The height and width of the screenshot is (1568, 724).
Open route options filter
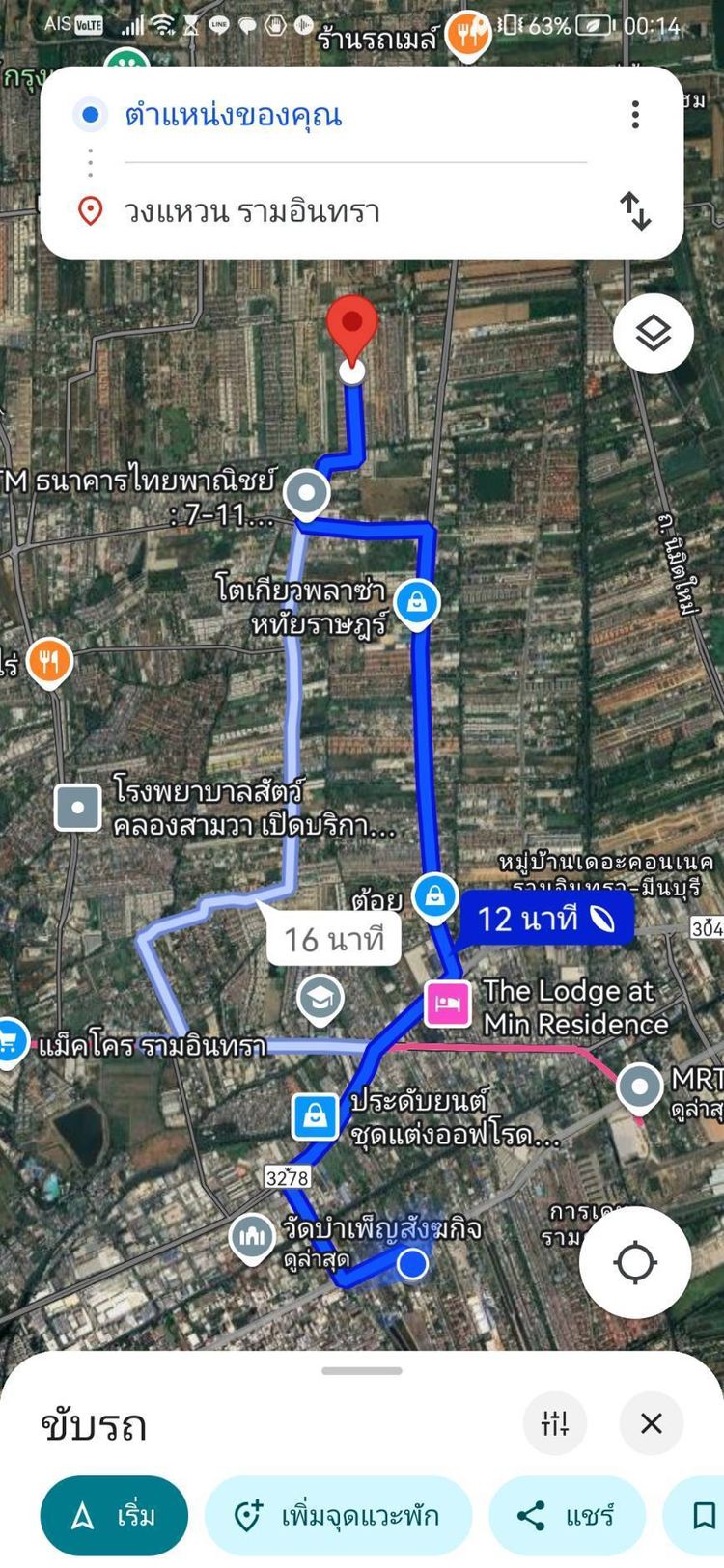pos(555,1422)
